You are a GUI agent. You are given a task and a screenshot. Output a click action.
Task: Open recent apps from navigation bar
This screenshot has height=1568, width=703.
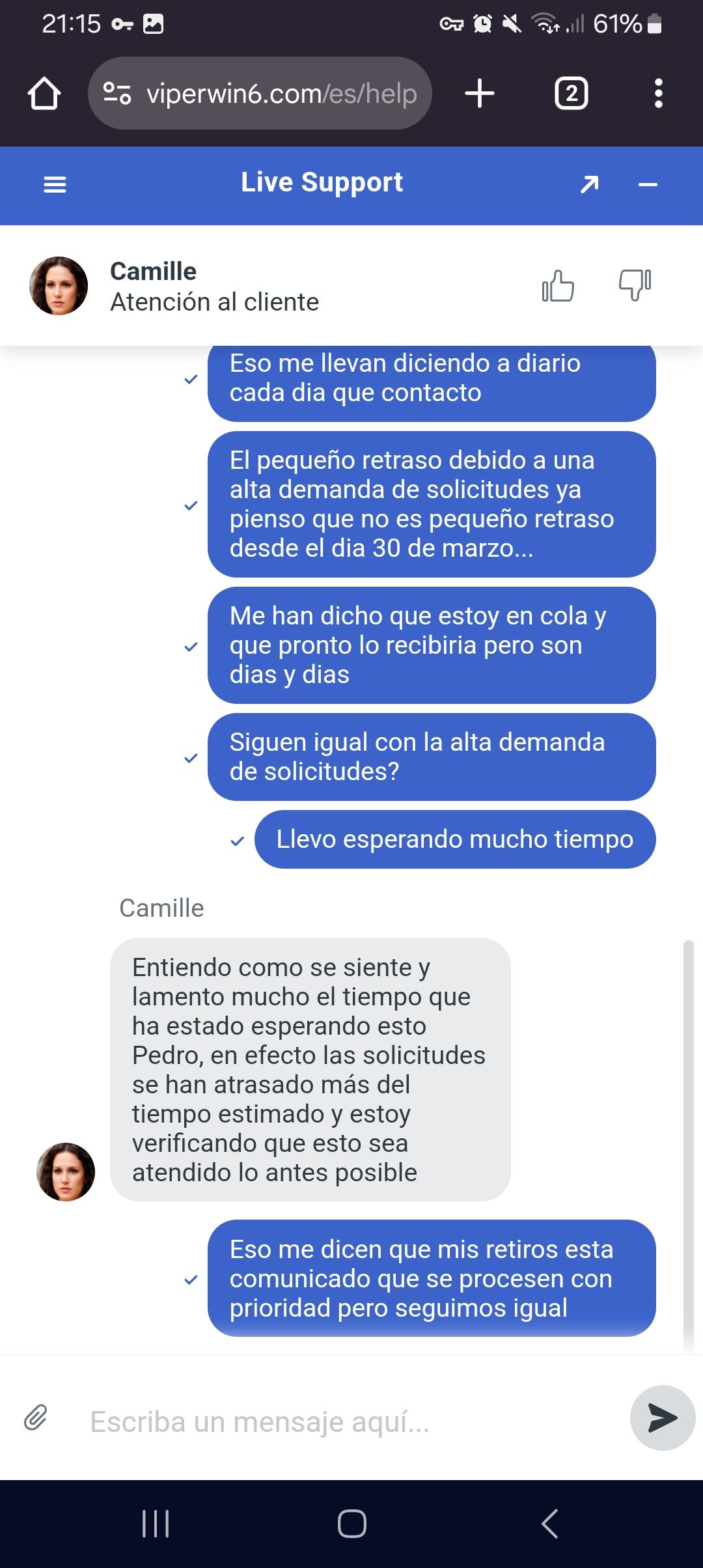pyautogui.click(x=156, y=1524)
